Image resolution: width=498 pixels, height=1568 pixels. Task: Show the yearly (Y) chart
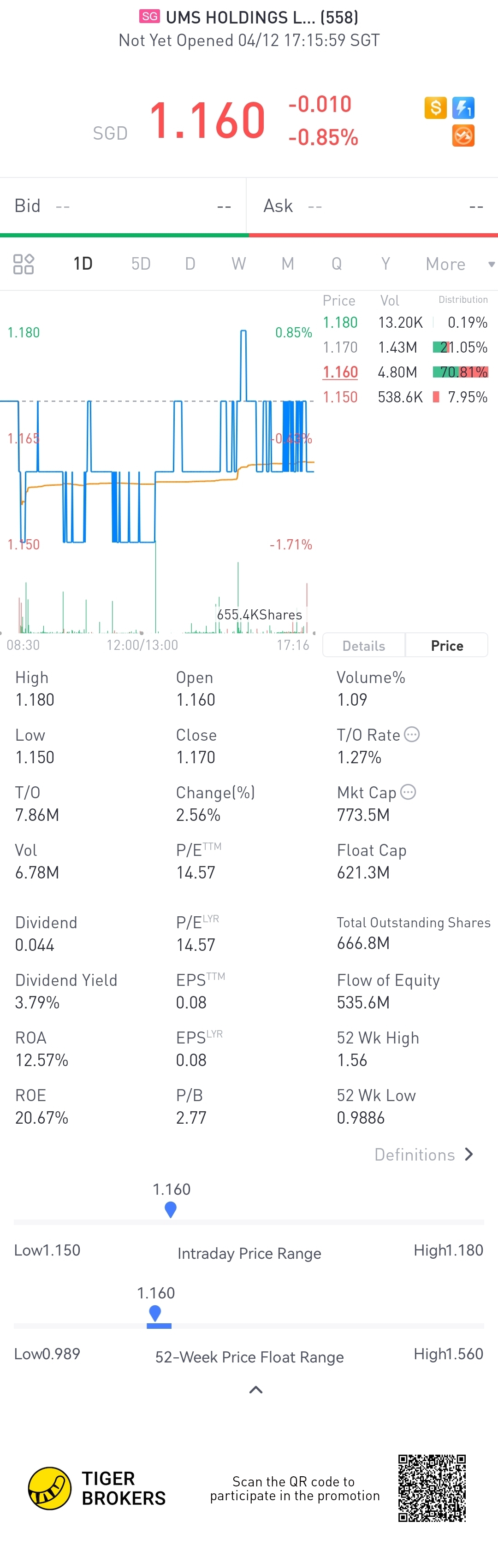385,264
